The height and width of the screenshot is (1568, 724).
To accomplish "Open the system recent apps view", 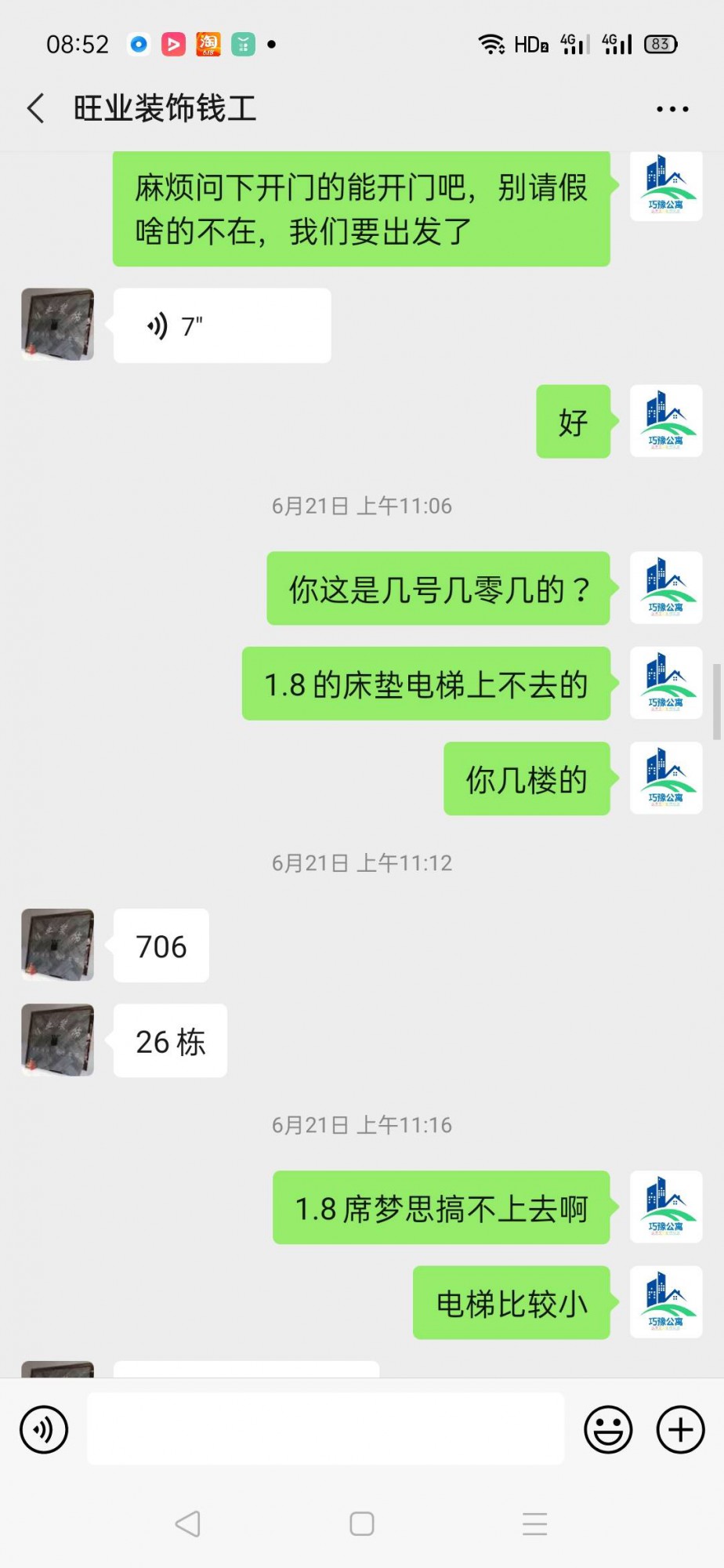I will coord(534,1523).
